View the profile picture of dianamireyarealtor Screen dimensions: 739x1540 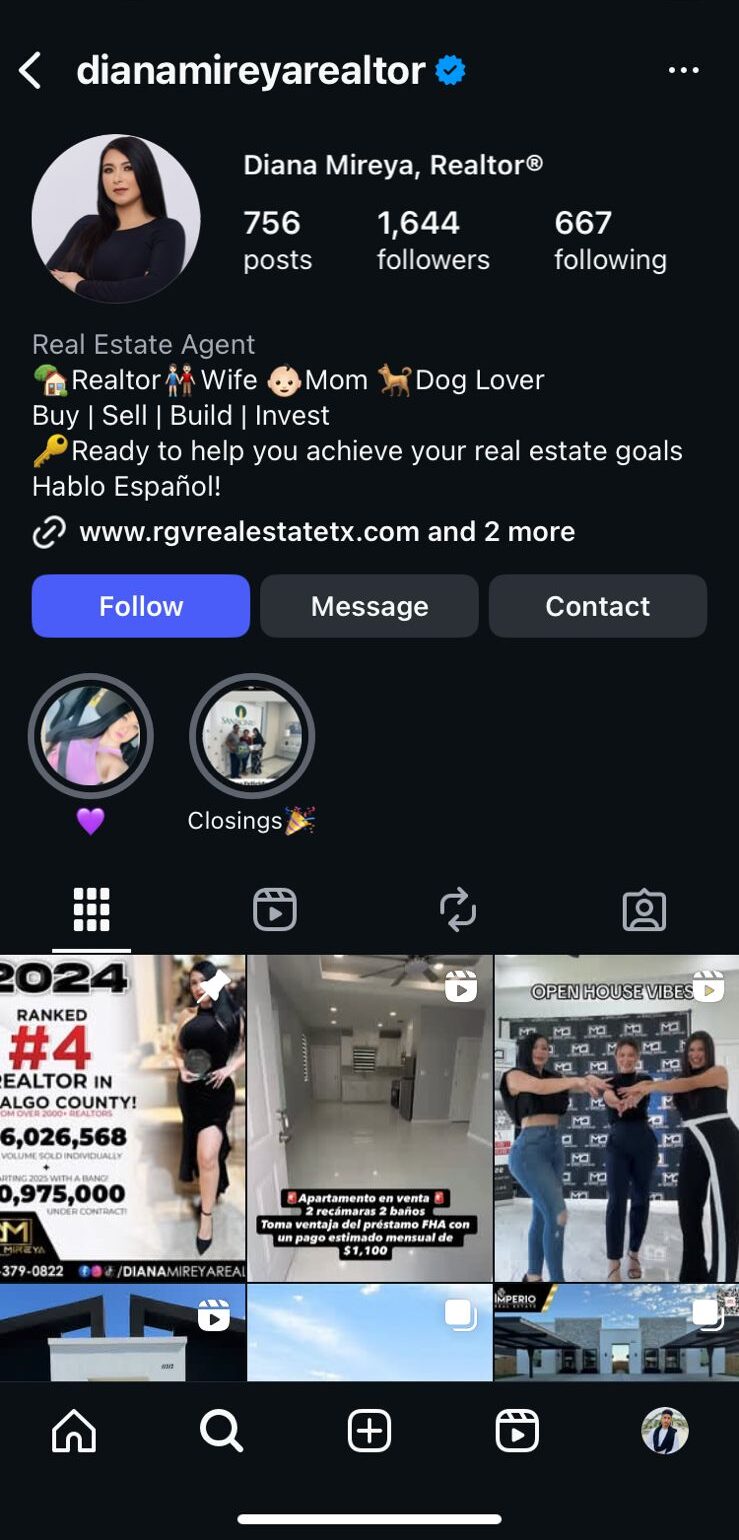116,219
